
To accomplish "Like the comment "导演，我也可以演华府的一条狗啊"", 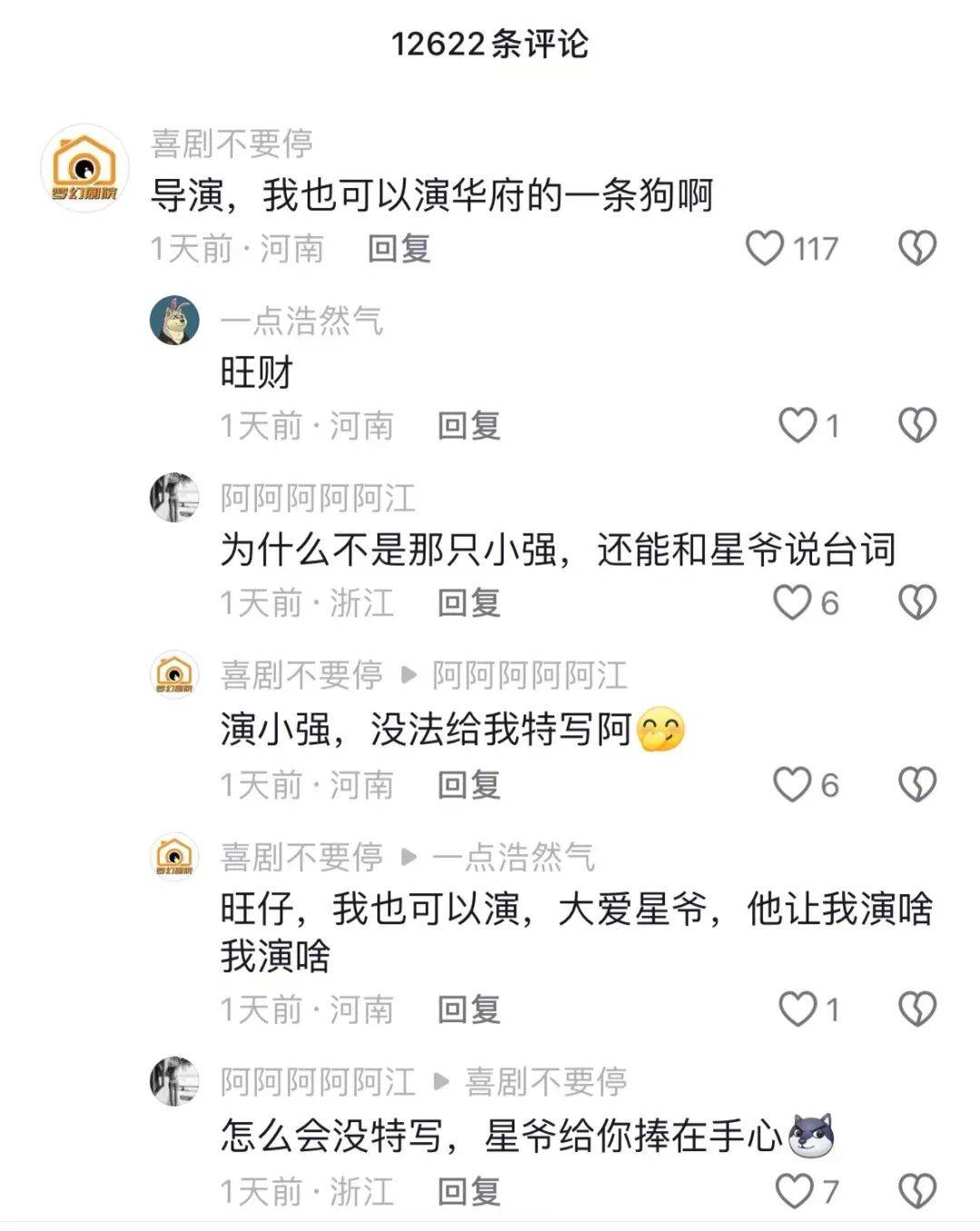I will (x=765, y=248).
